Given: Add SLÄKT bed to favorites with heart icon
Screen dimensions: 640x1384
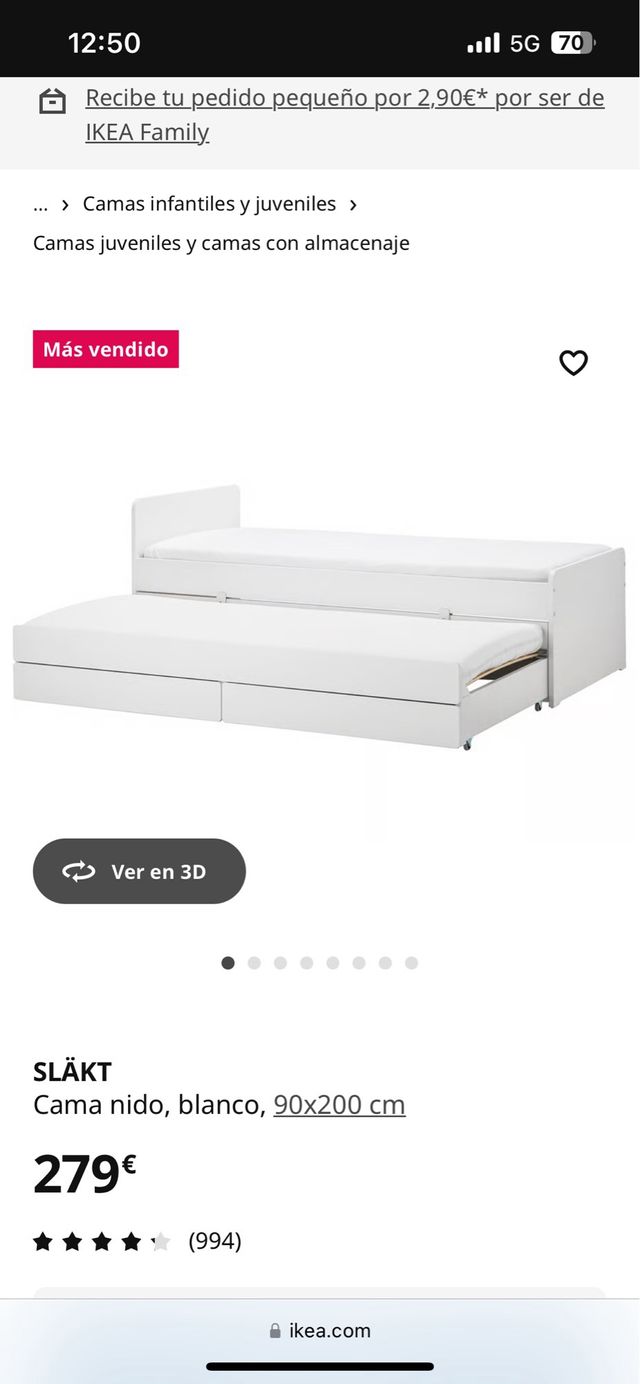Looking at the screenshot, I should coord(573,363).
